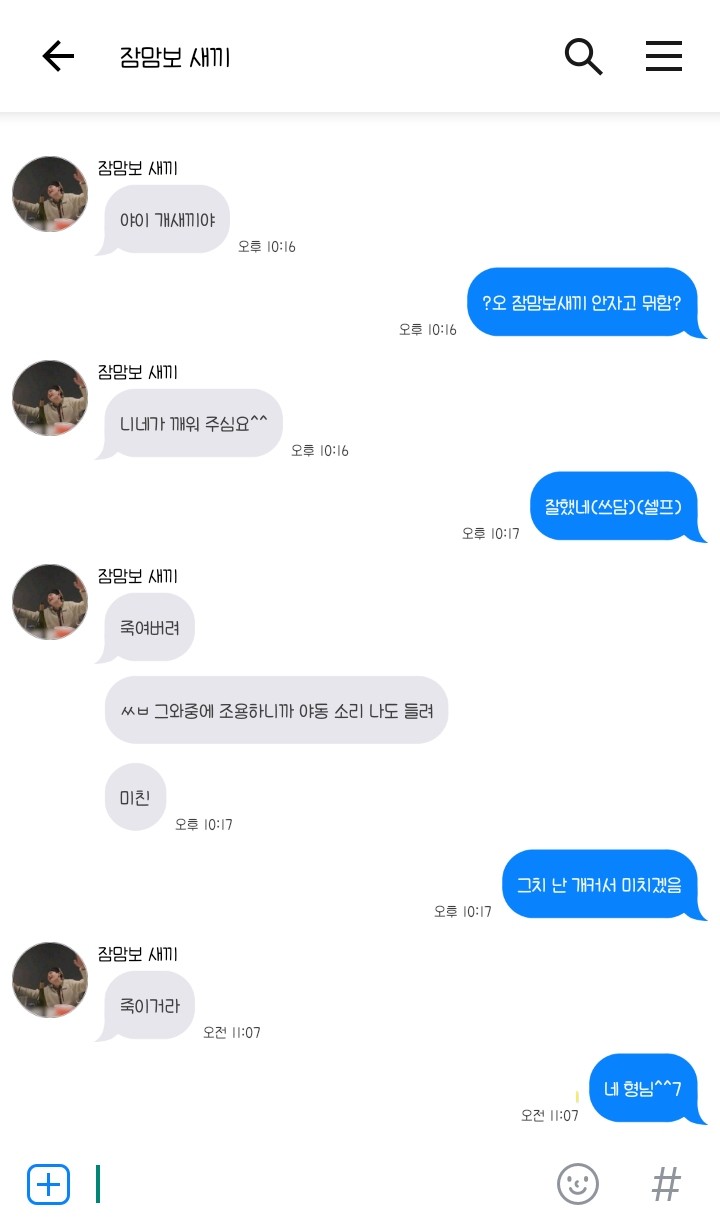Open search in this chat
The height and width of the screenshot is (1232, 720).
[583, 56]
